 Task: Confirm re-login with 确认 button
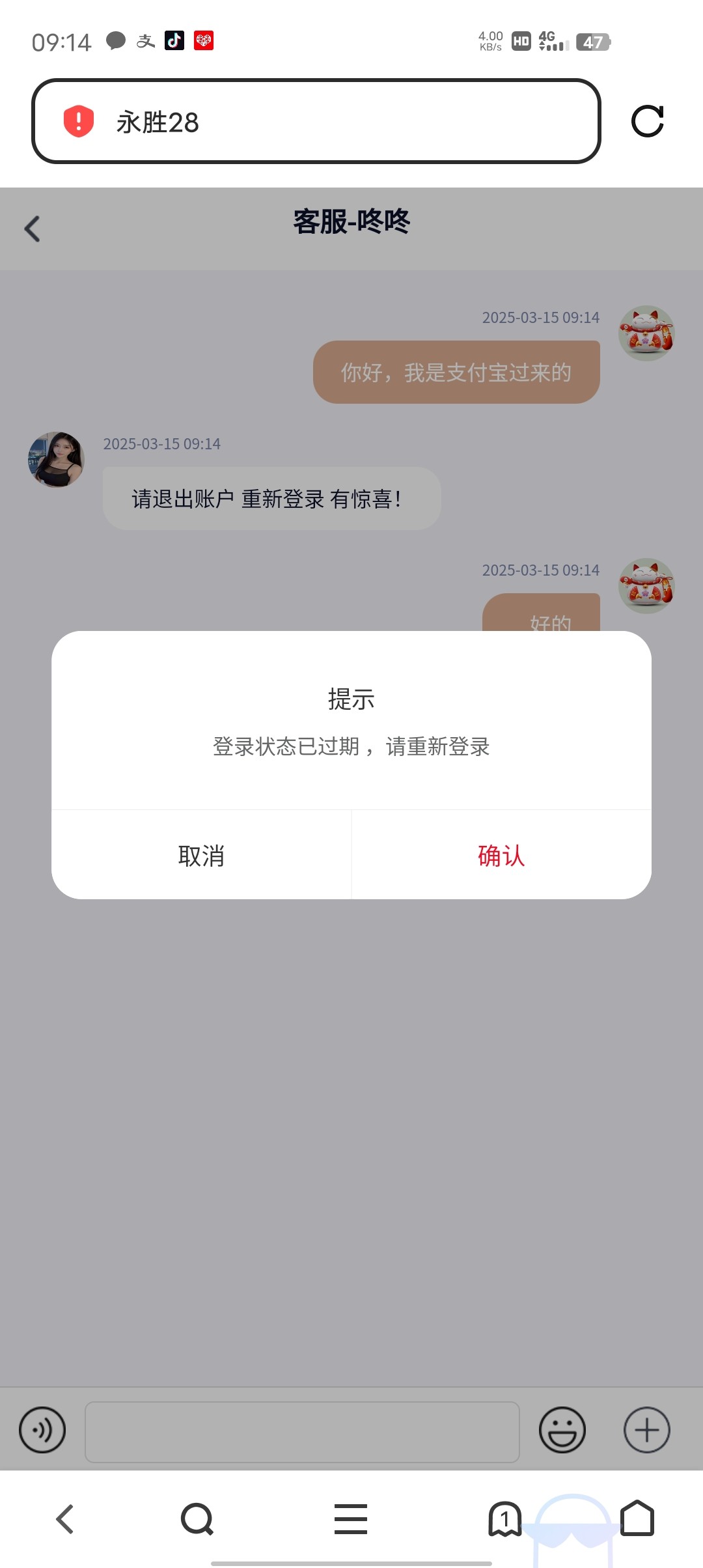click(501, 856)
